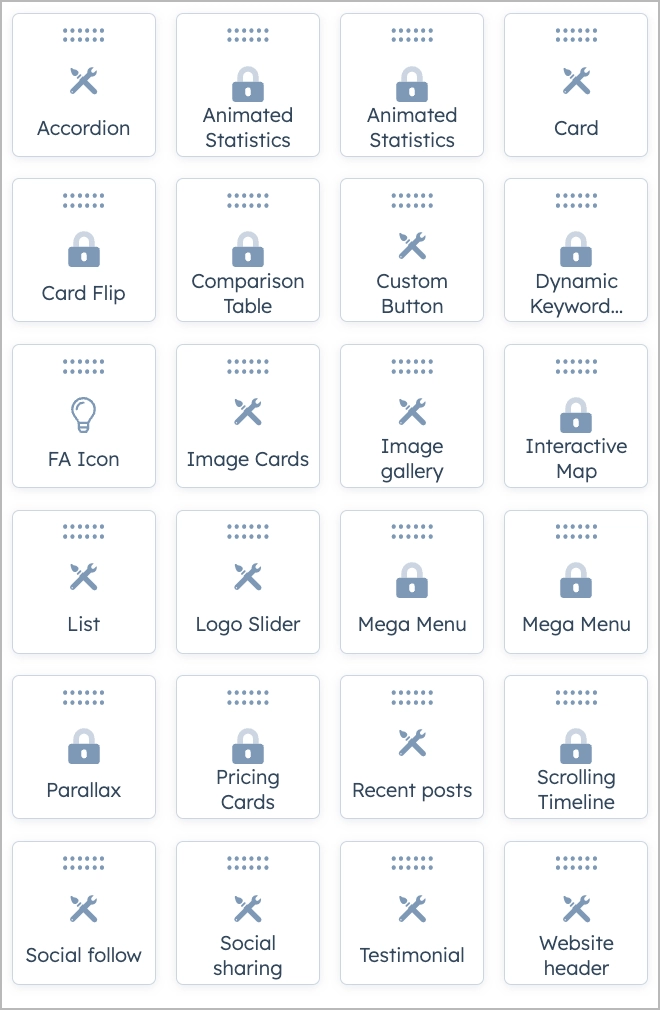The width and height of the screenshot is (660, 1010).
Task: Select the Logo Slider module
Action: [x=248, y=582]
